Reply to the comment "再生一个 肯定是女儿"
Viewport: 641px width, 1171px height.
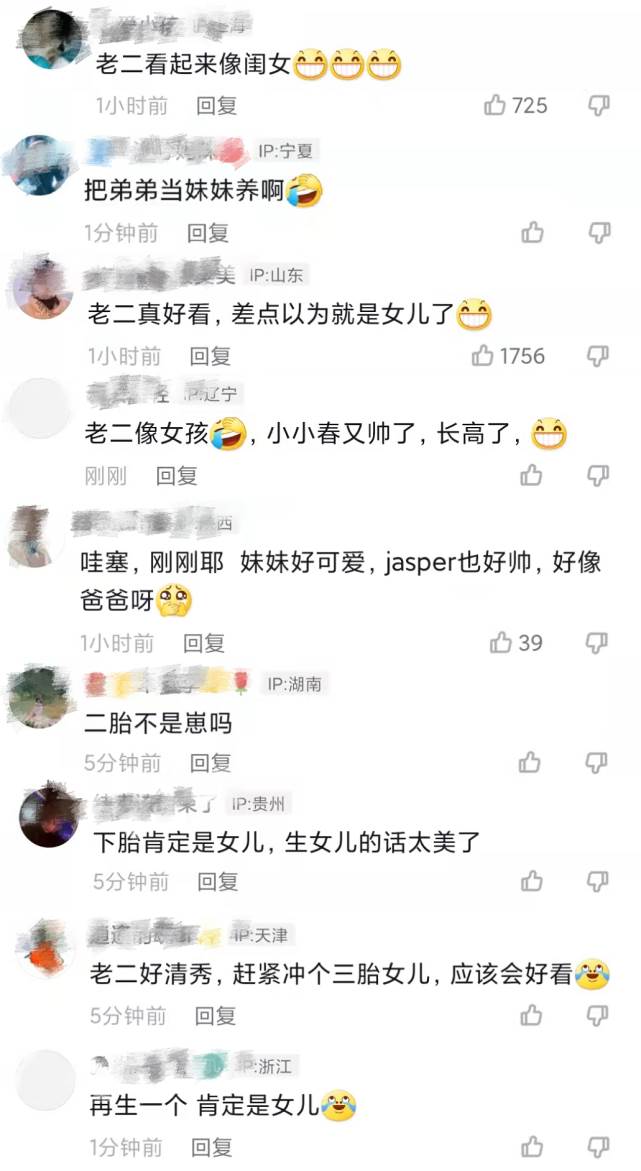[x=211, y=1147]
